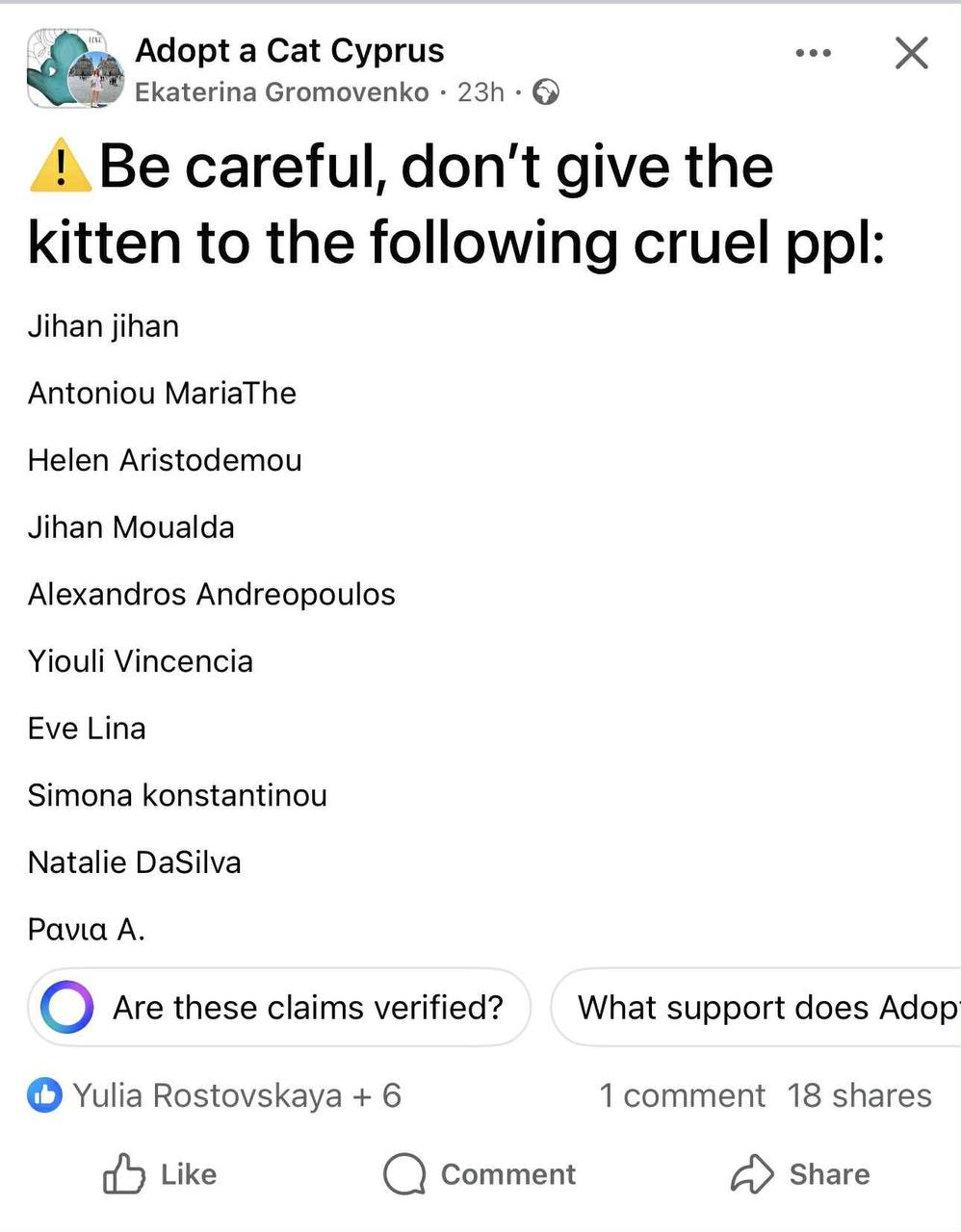Open the post's three-dot options menu
961x1232 pixels.
[813, 53]
